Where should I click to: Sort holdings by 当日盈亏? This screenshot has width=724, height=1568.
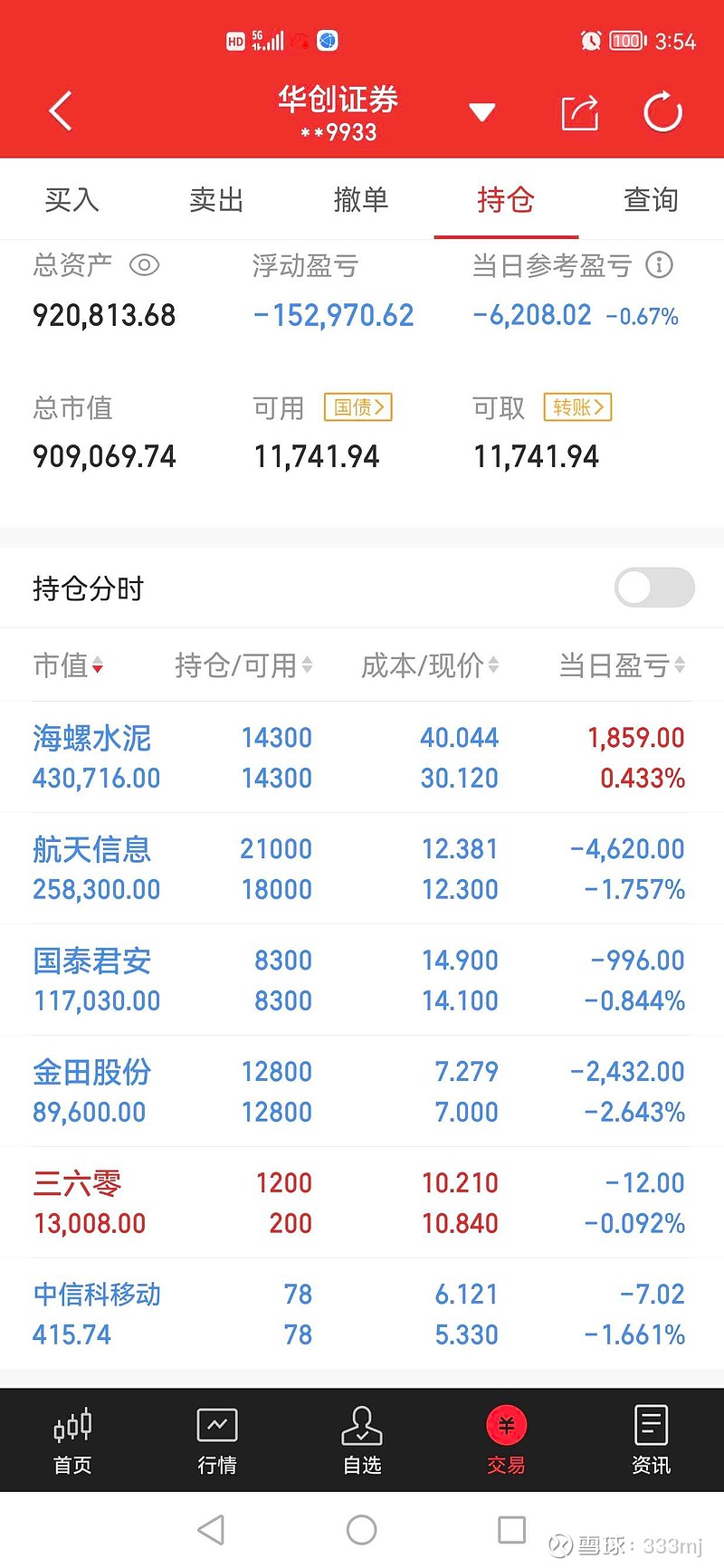coord(622,665)
